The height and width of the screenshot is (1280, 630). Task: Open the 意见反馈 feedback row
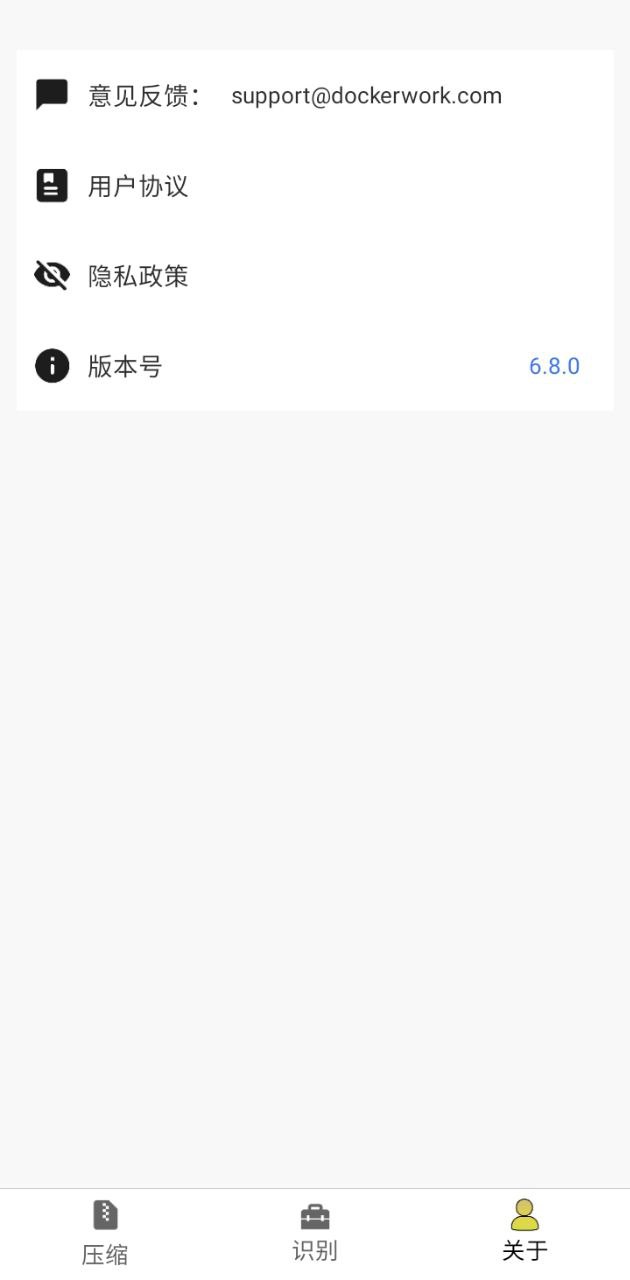[315, 96]
